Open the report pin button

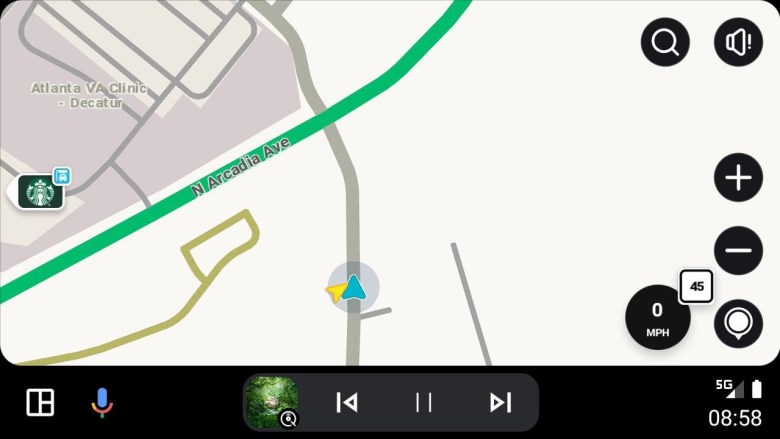point(738,323)
